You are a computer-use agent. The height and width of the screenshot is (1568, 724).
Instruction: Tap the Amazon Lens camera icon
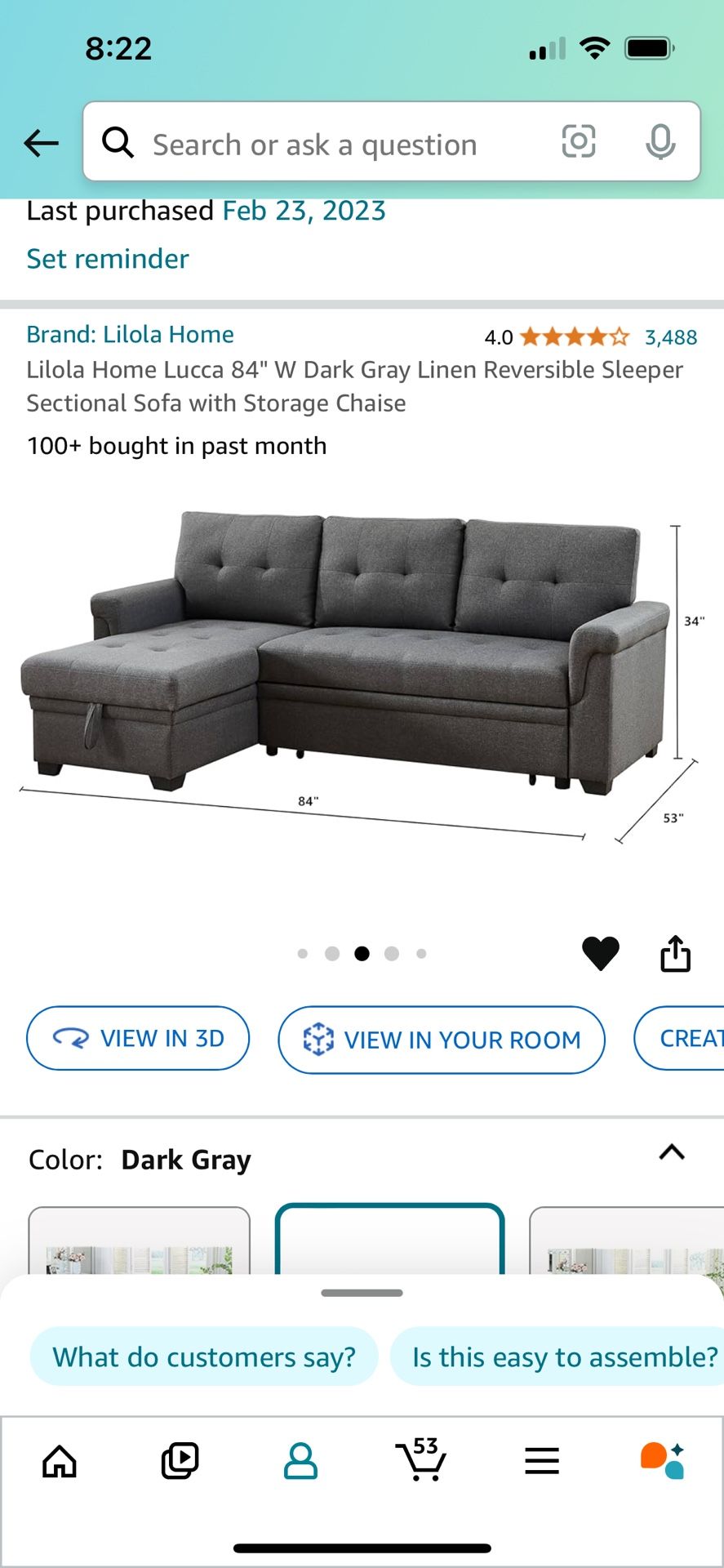pos(578,141)
